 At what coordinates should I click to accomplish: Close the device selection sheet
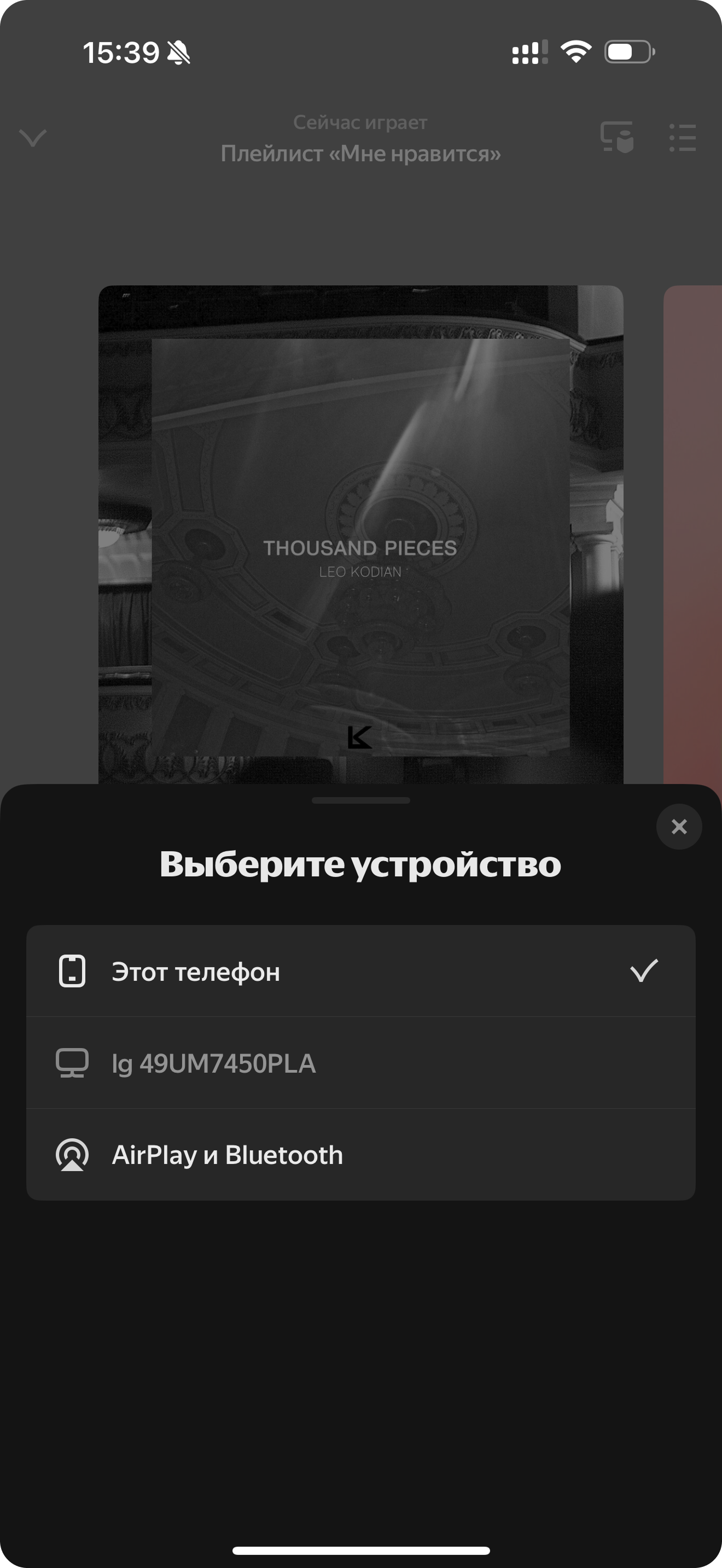(679, 827)
